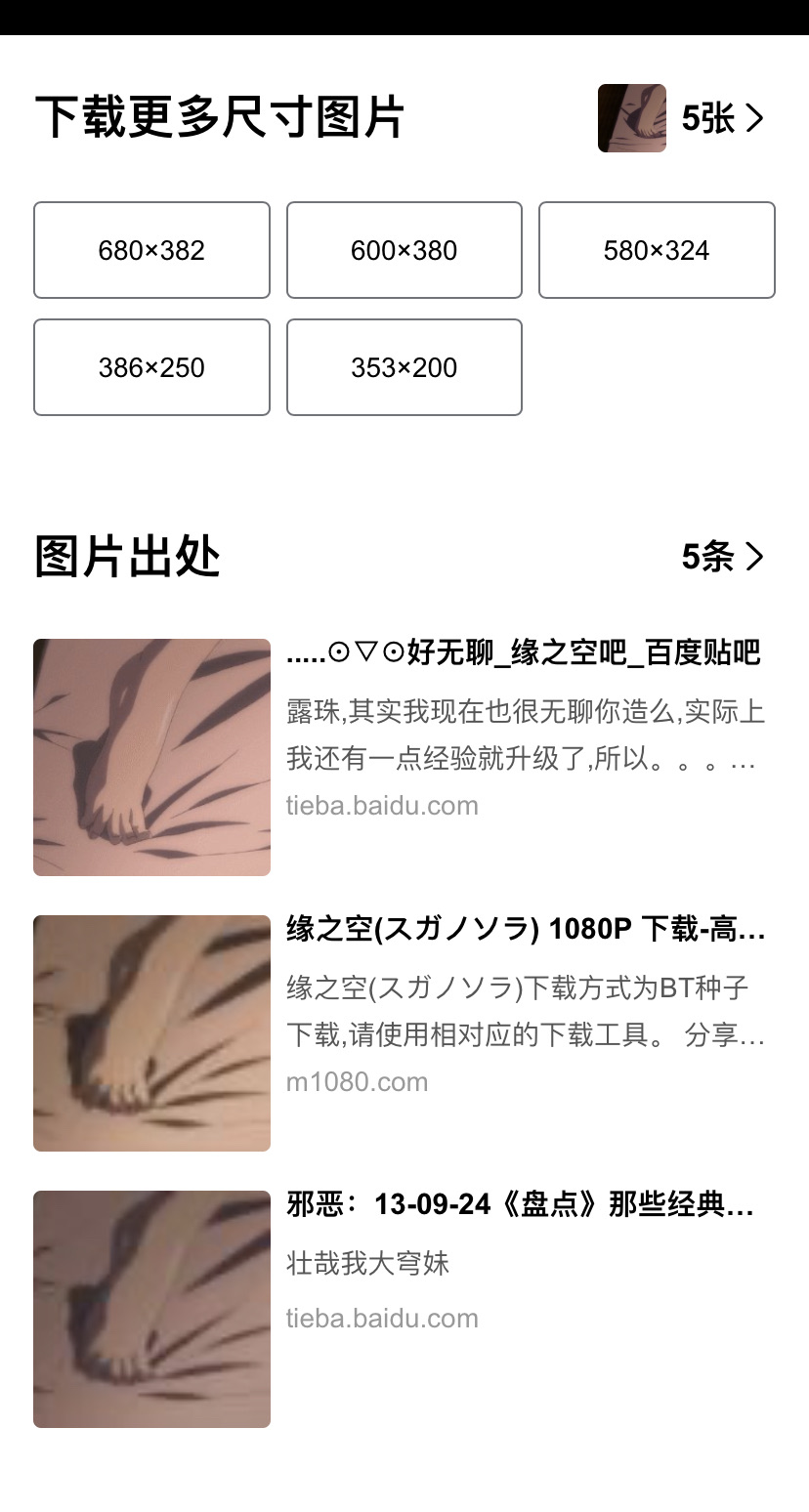View all 5条 image sources

coord(723,557)
